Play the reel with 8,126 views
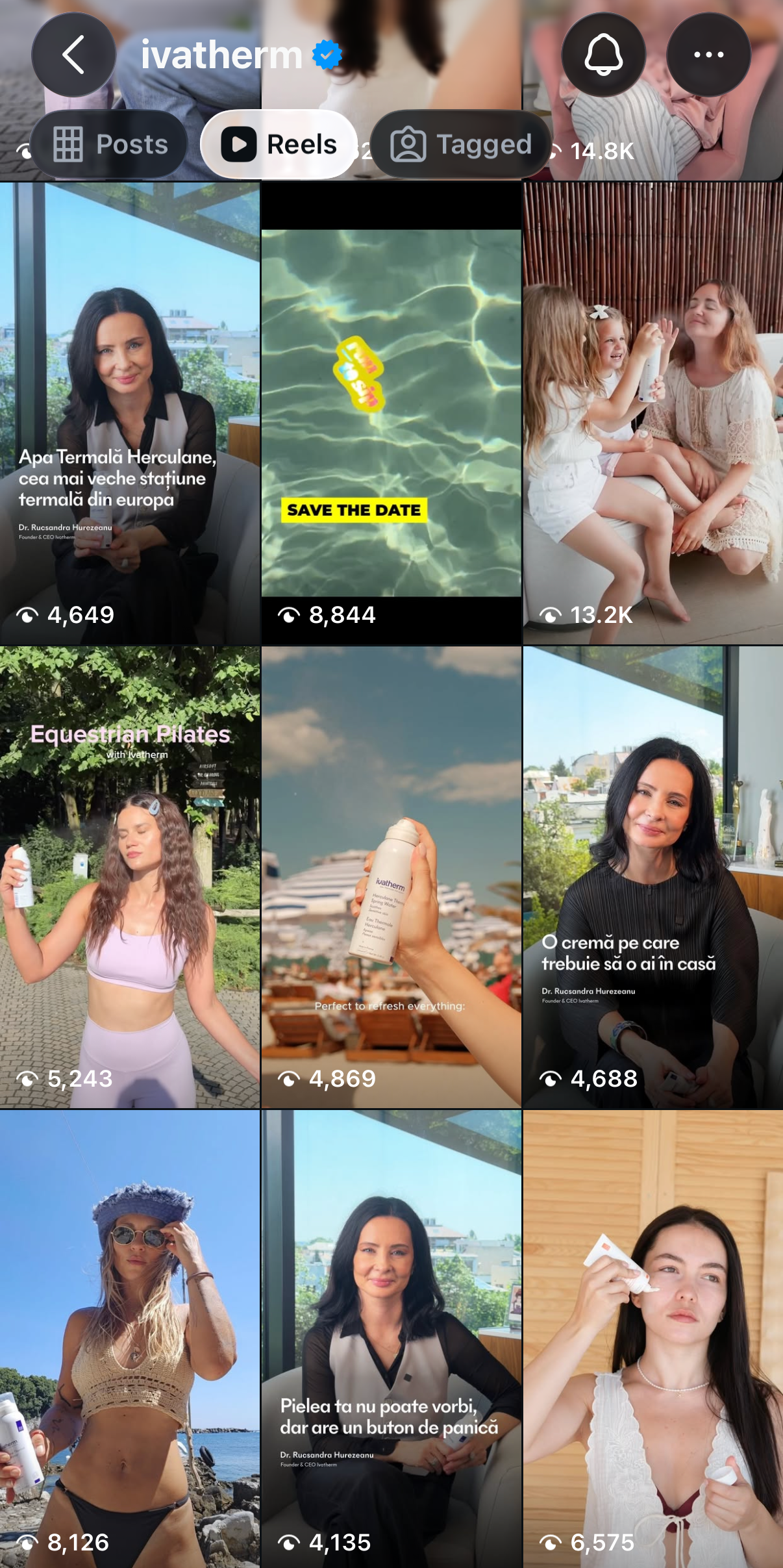783x1568 pixels. 130,1339
